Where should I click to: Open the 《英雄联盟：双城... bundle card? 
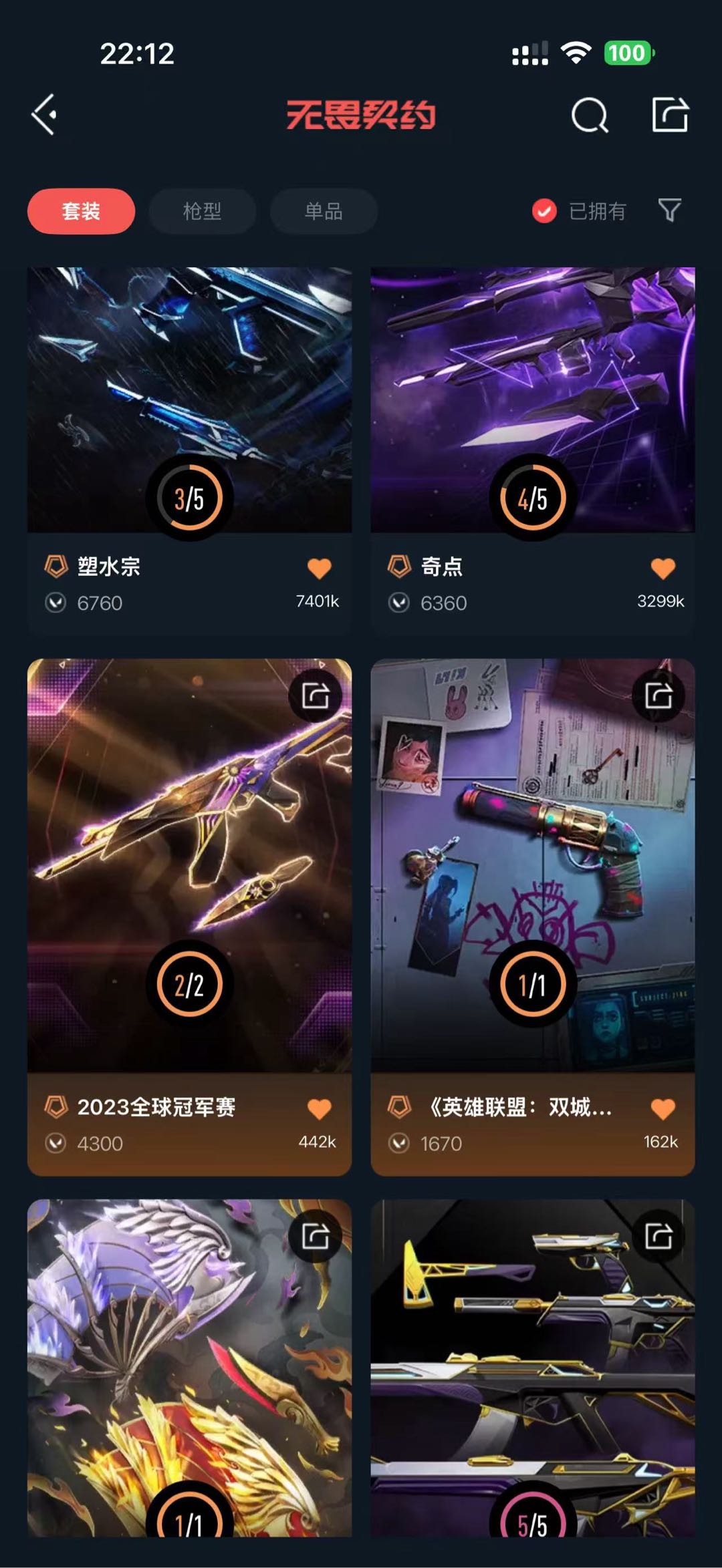533,917
